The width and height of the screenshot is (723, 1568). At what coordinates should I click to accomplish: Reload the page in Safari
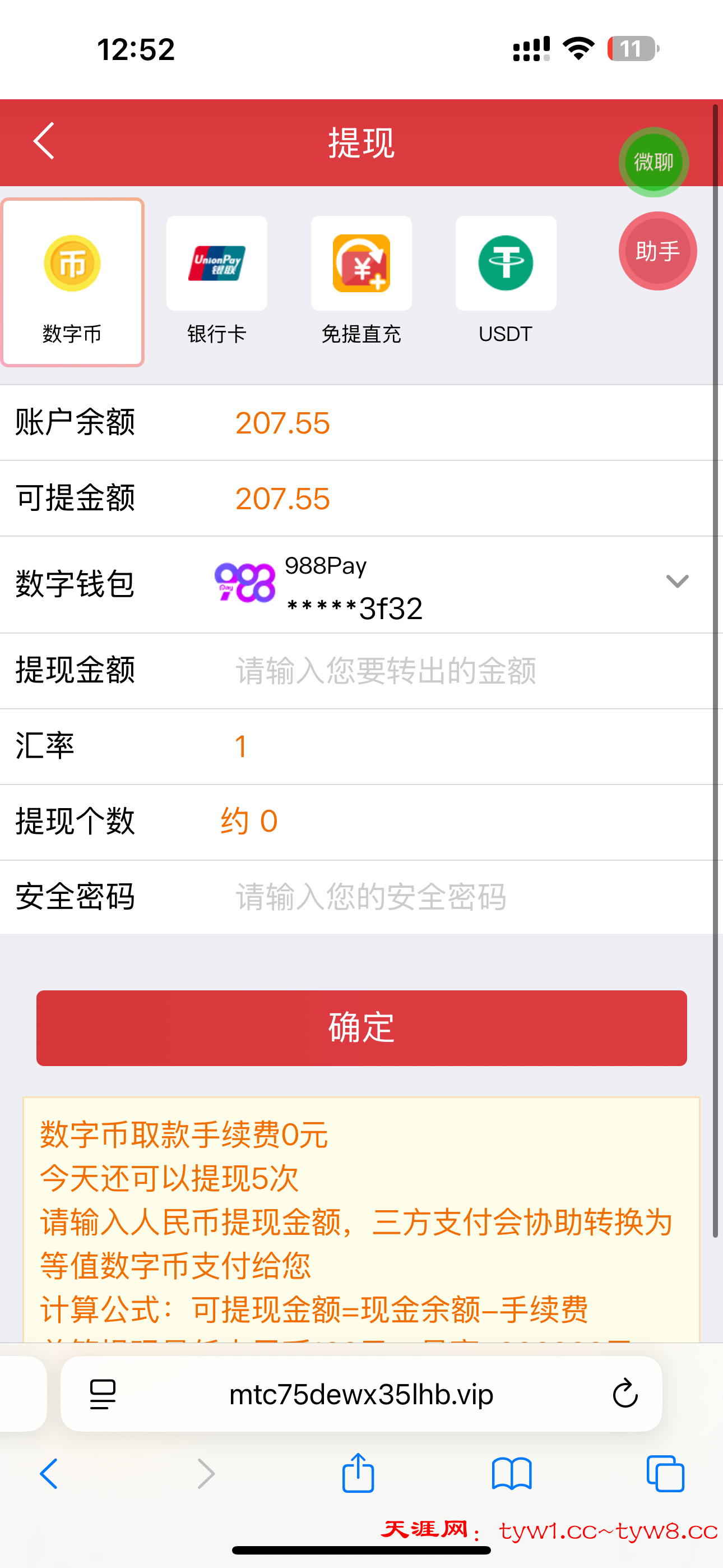pyautogui.click(x=624, y=1394)
